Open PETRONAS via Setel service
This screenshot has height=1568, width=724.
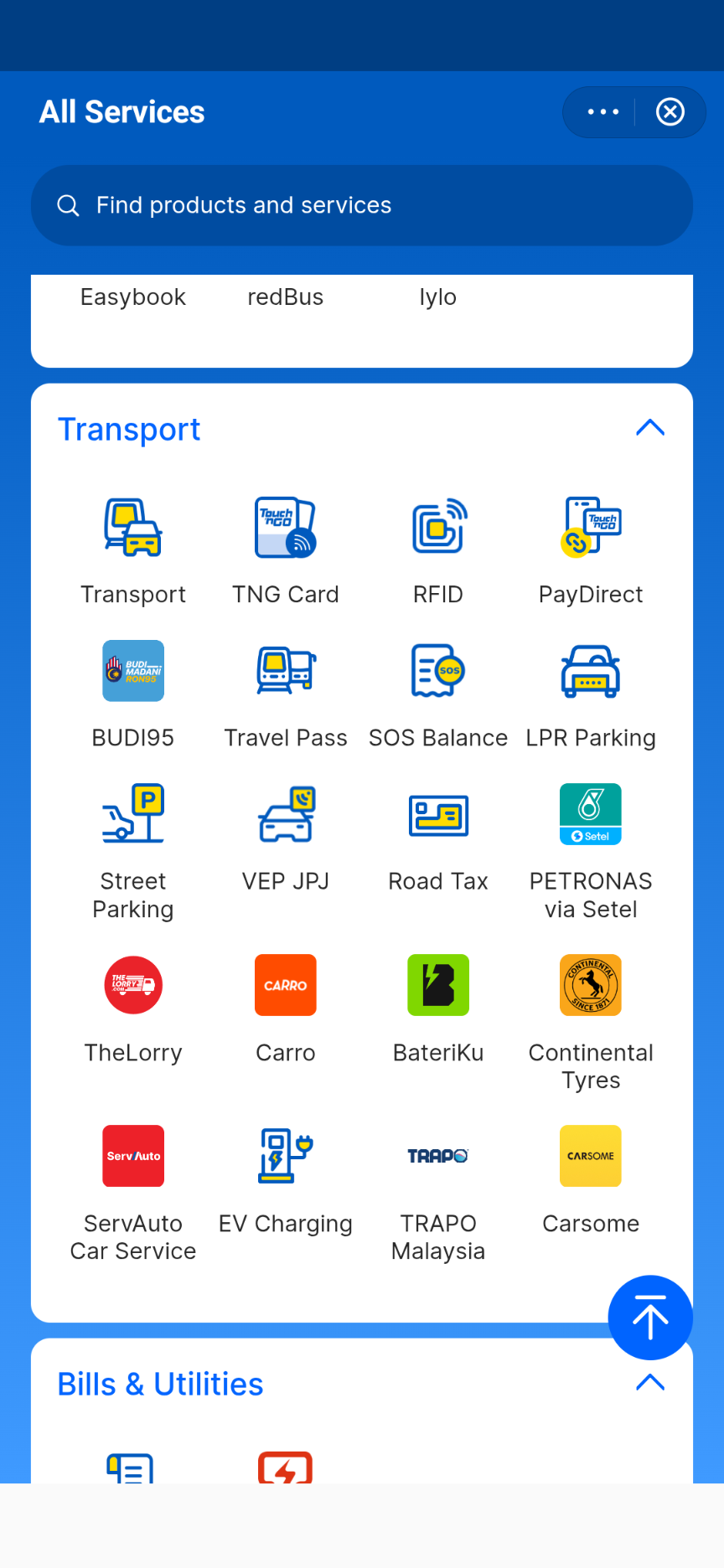(x=590, y=813)
